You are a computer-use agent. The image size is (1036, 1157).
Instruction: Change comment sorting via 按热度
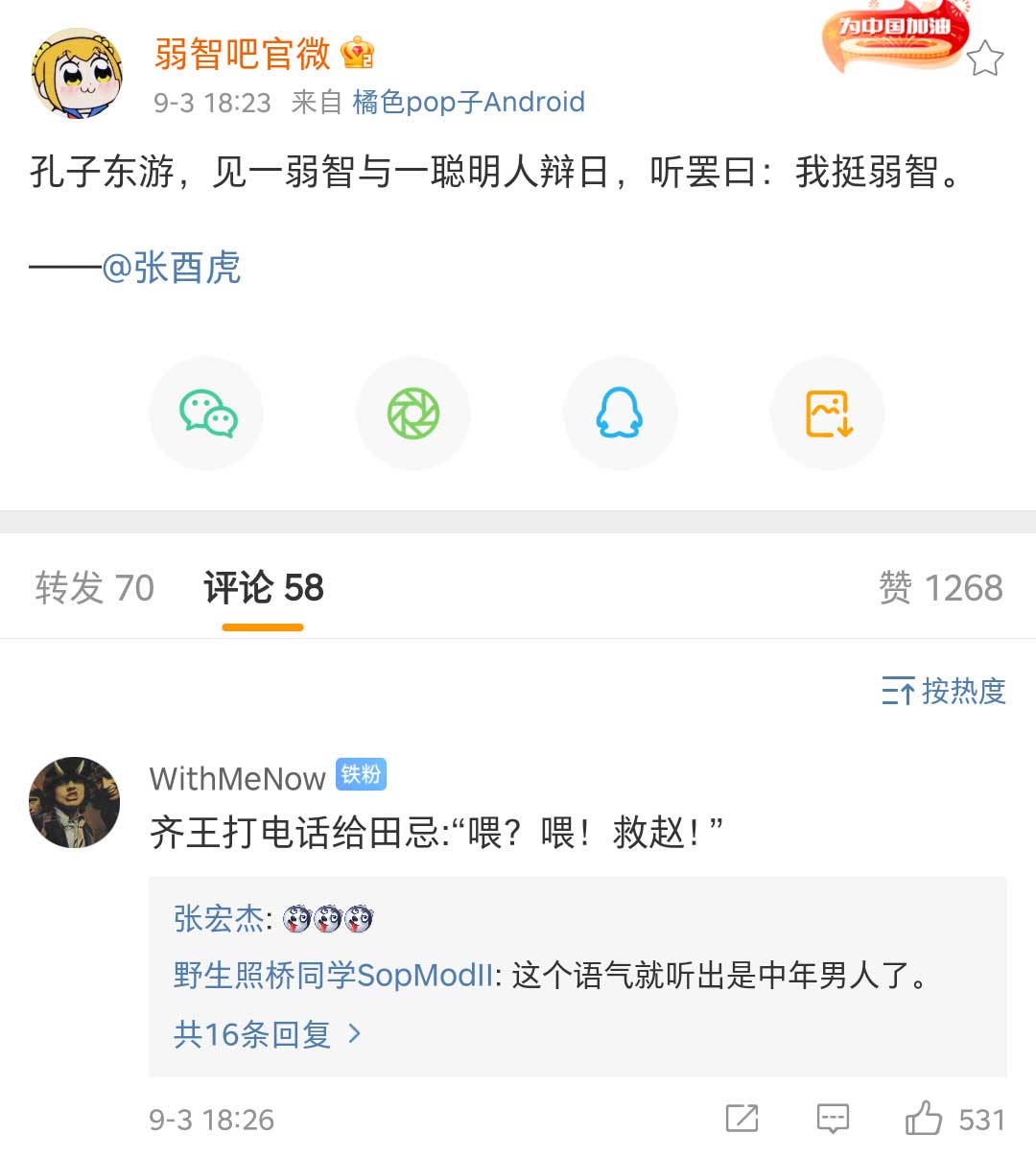(x=944, y=691)
